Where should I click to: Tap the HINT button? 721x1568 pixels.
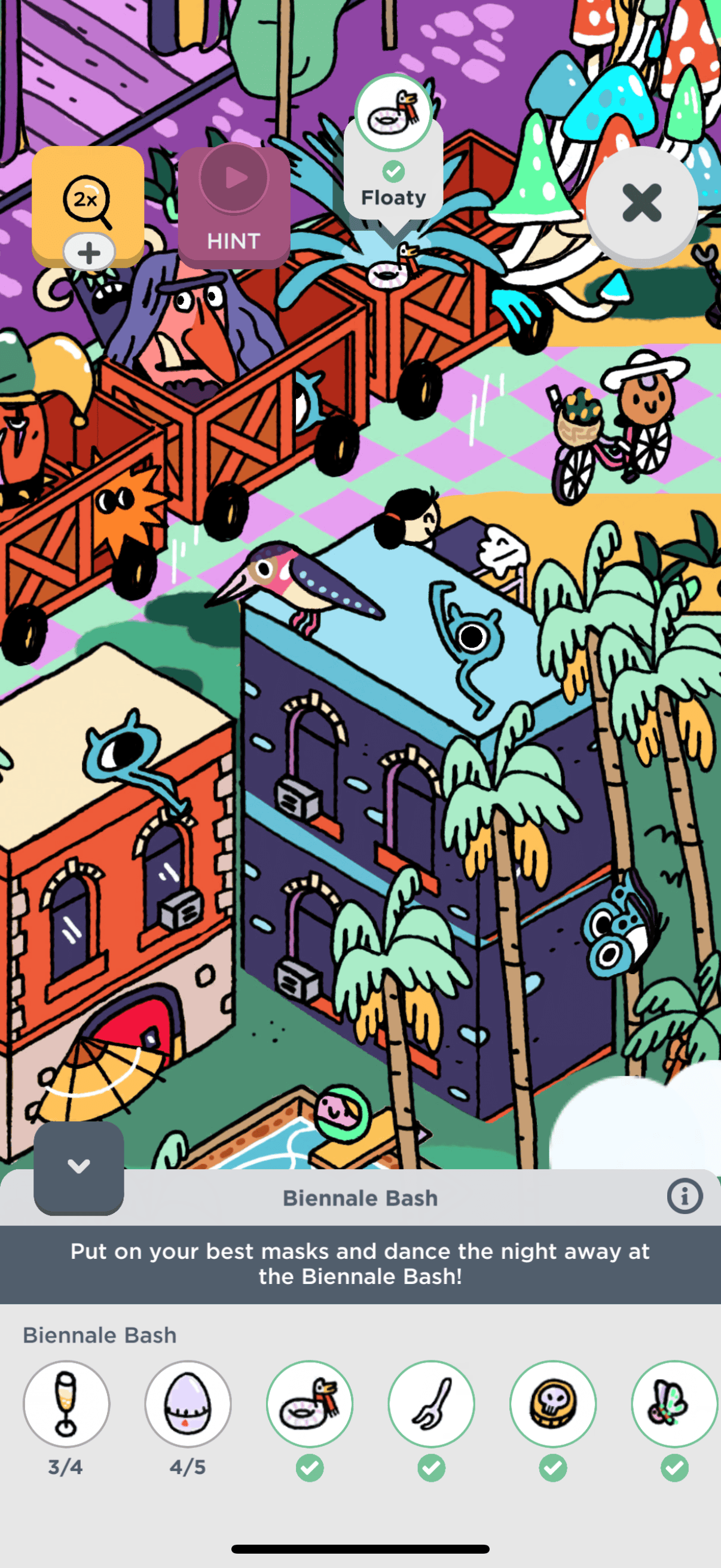point(234,206)
